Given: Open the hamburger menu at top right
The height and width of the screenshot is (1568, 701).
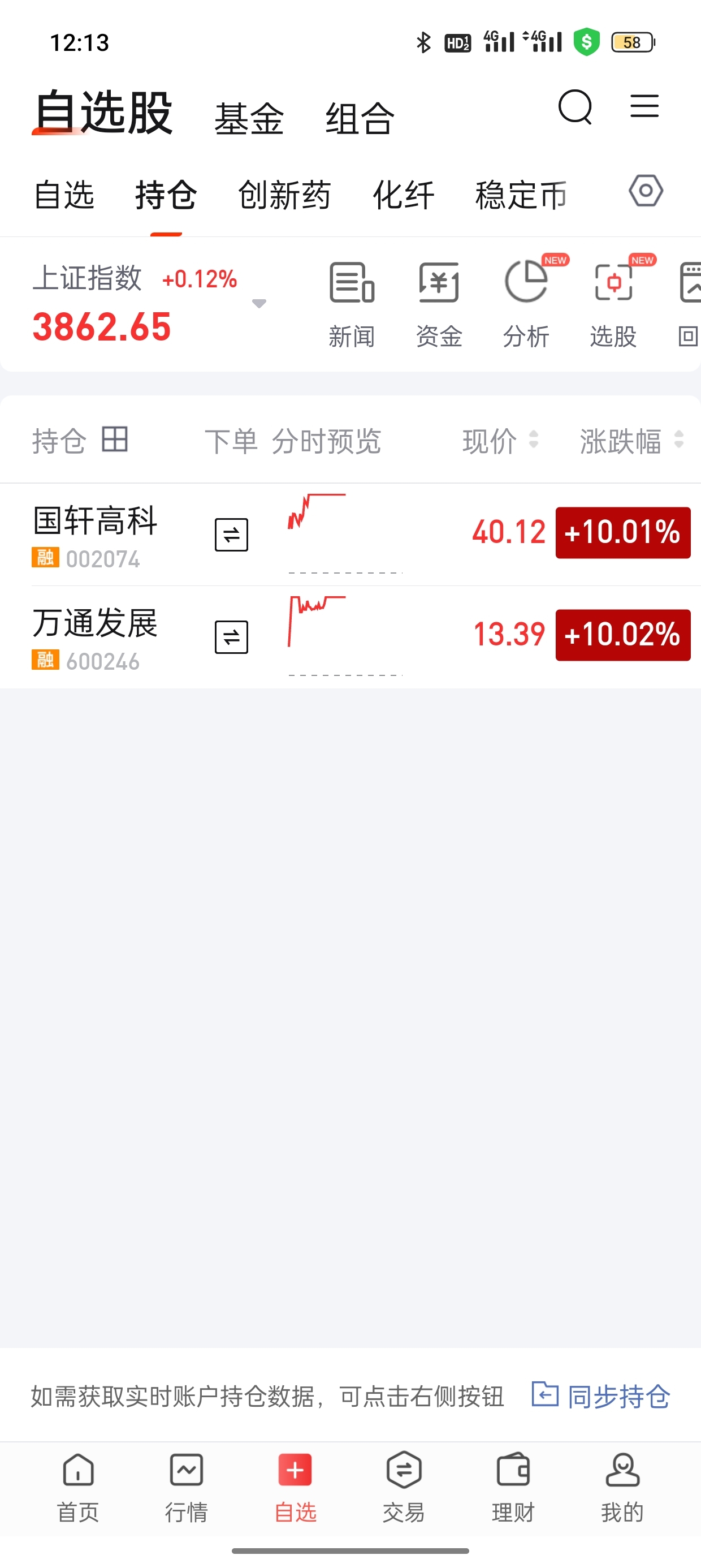Looking at the screenshot, I should (x=644, y=106).
